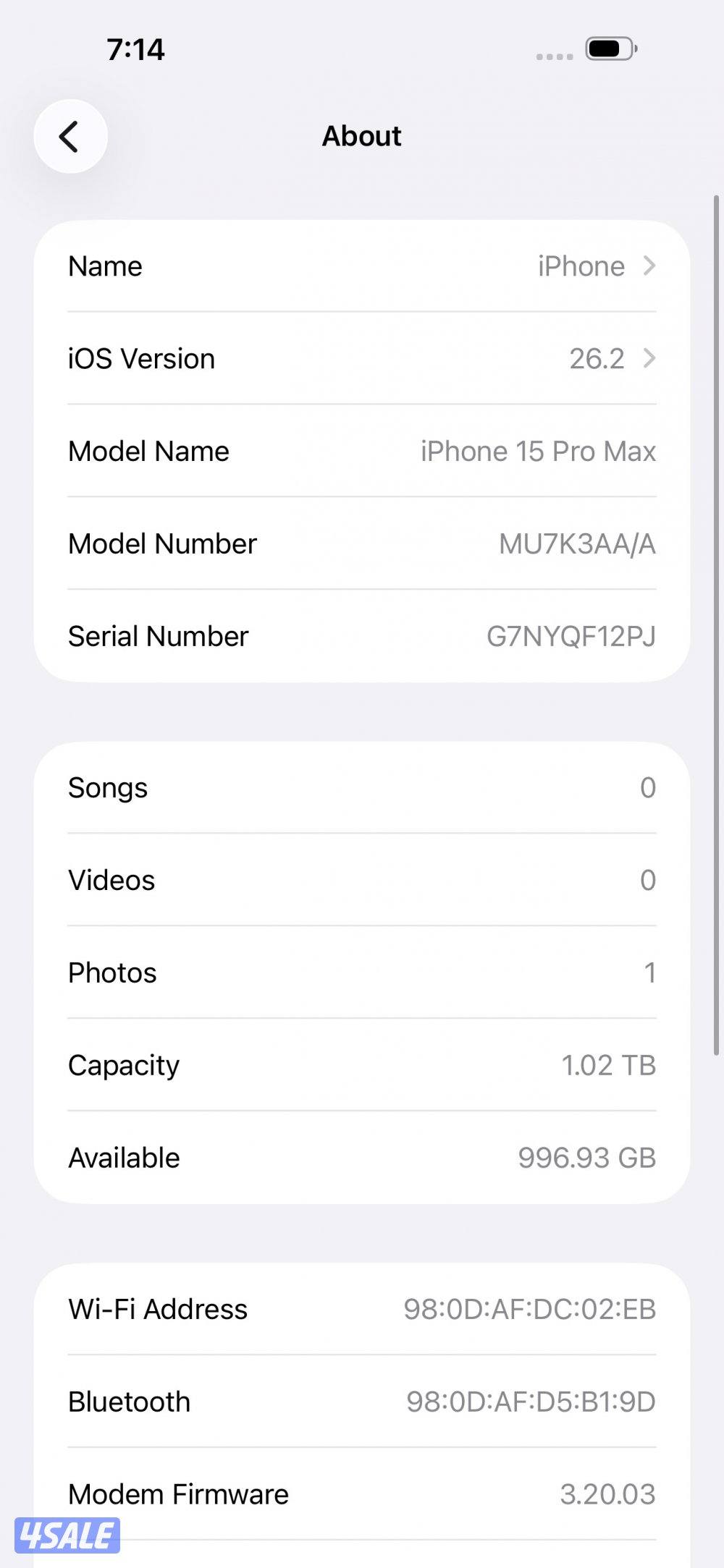This screenshot has height=1568, width=724.
Task: Tap the Model Number MU7K3AA/A row
Action: pos(362,543)
